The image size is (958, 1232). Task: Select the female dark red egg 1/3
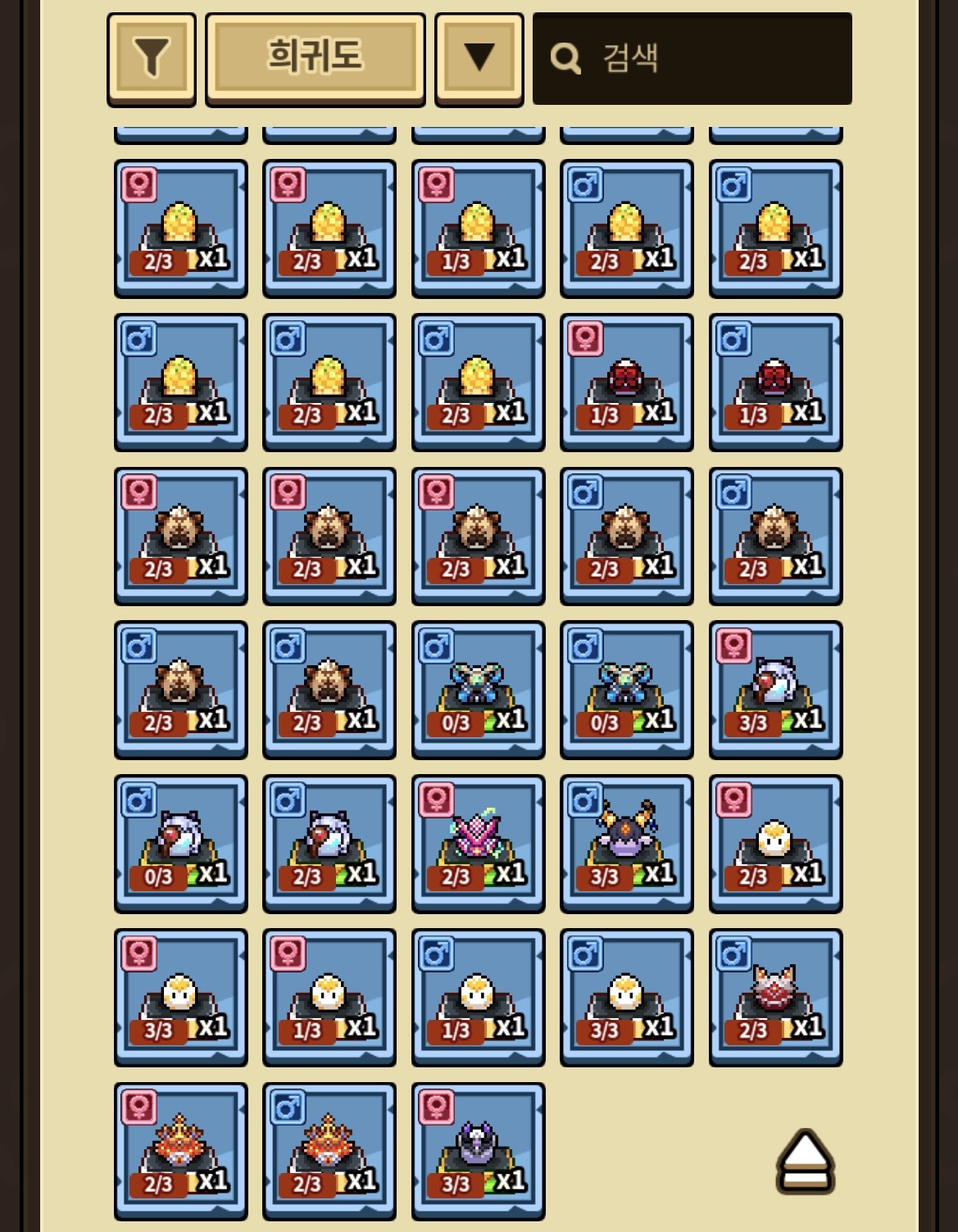coord(627,383)
